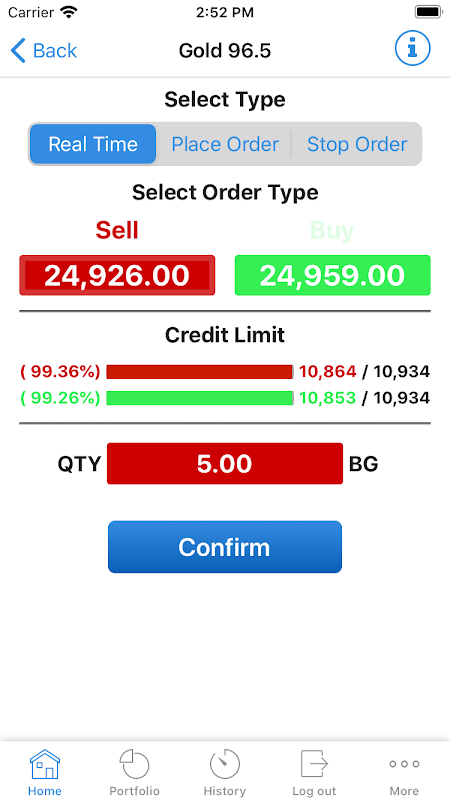Edit the QTY field showing 5.00
This screenshot has width=450, height=800.
coord(224,463)
